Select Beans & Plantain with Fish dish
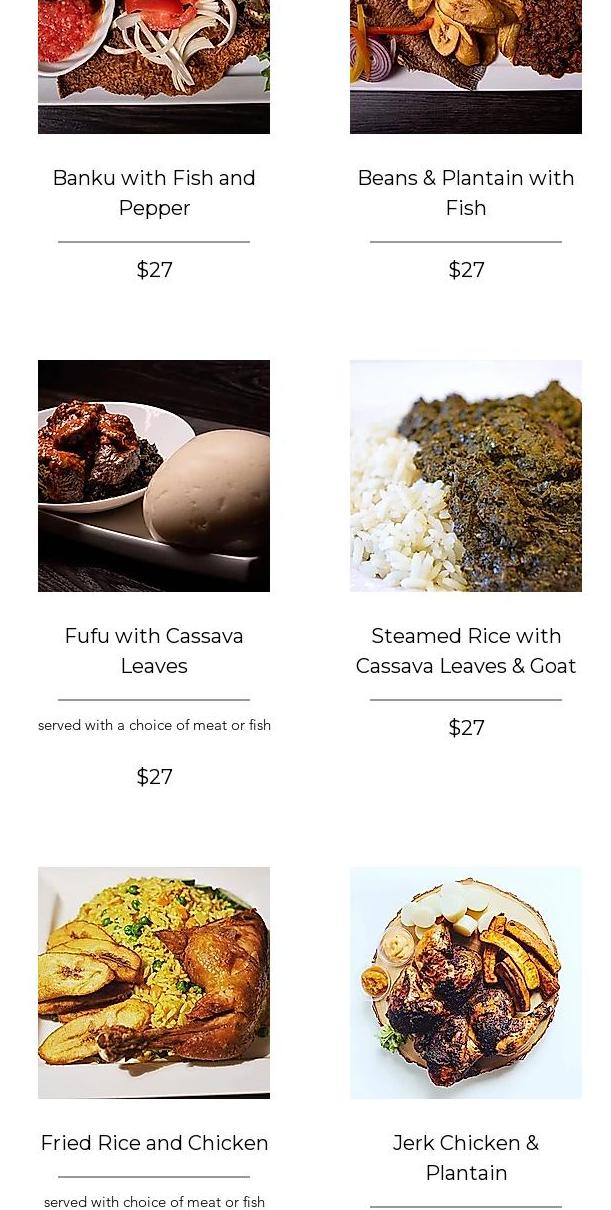The height and width of the screenshot is (1210, 611). coord(466,192)
